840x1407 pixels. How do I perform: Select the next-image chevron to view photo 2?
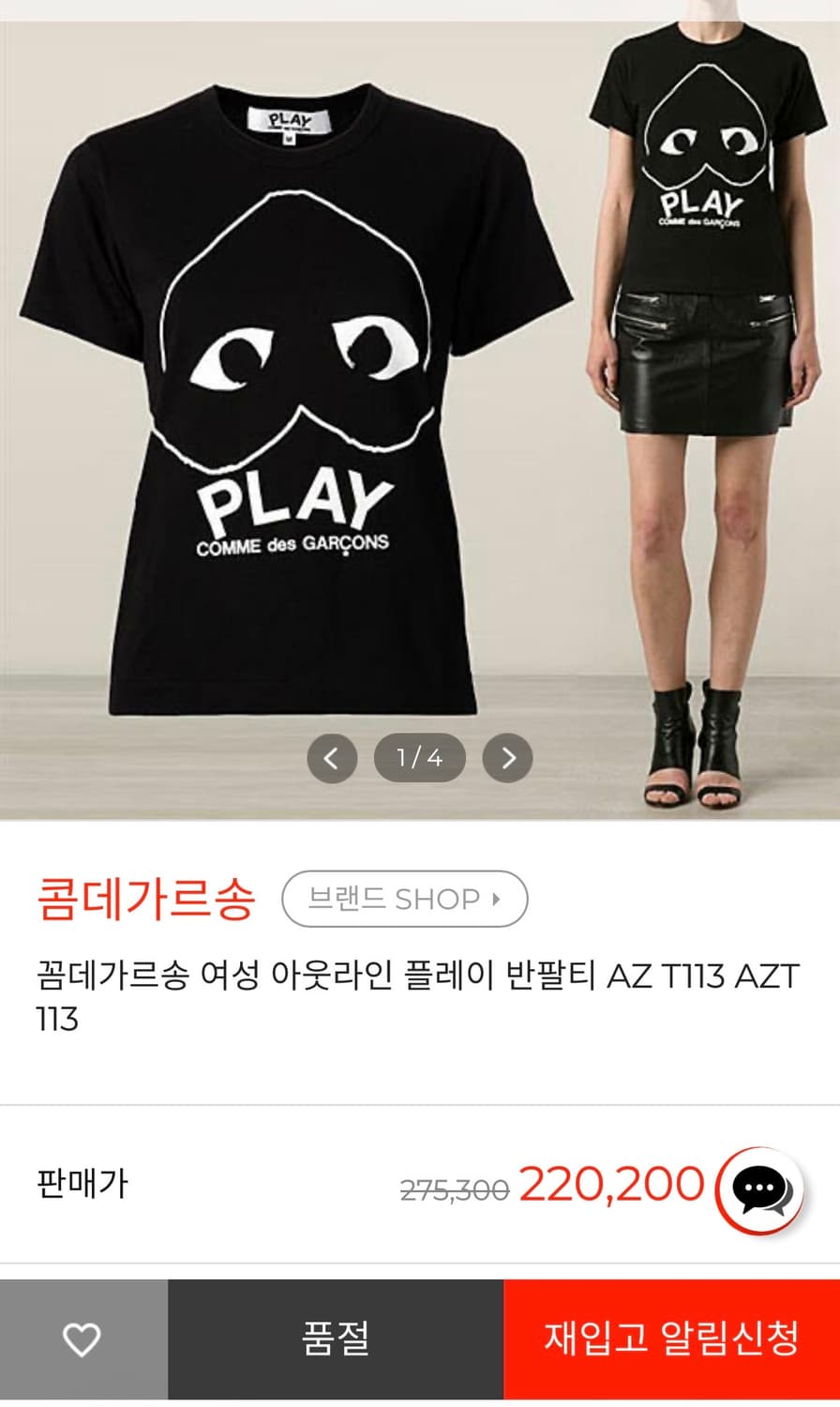(x=507, y=757)
